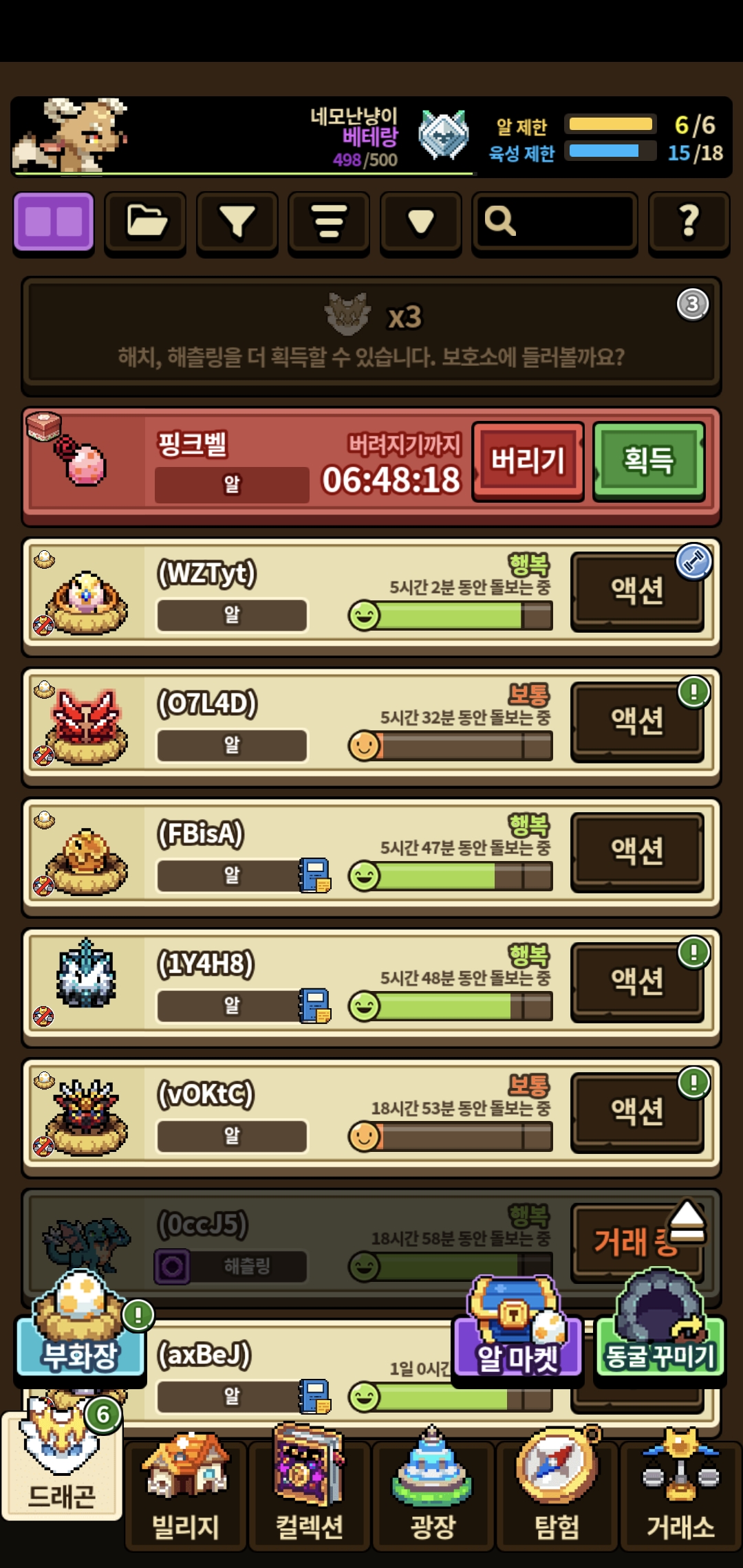Claim the 핑크벨 egg with 획득

point(649,461)
